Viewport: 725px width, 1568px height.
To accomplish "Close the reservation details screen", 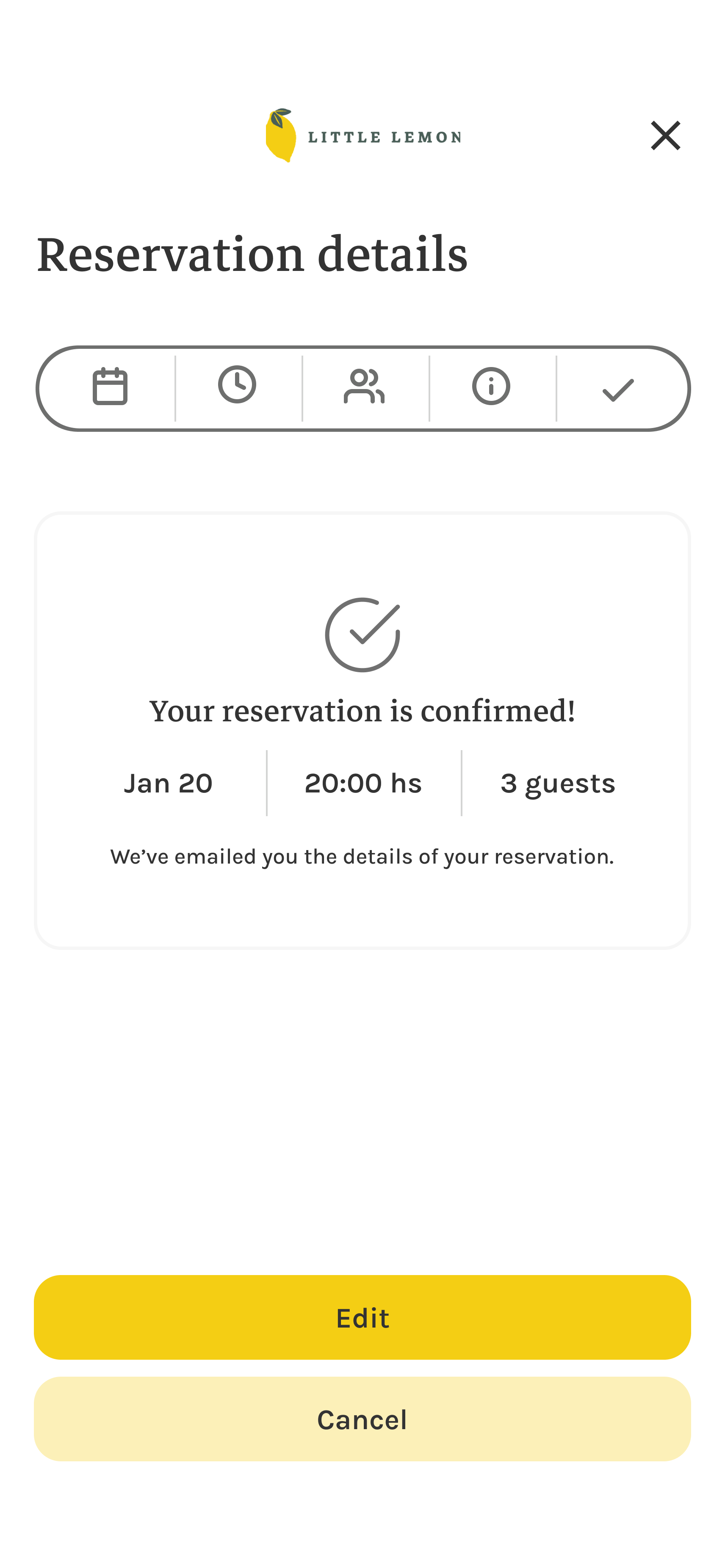I will pyautogui.click(x=665, y=135).
